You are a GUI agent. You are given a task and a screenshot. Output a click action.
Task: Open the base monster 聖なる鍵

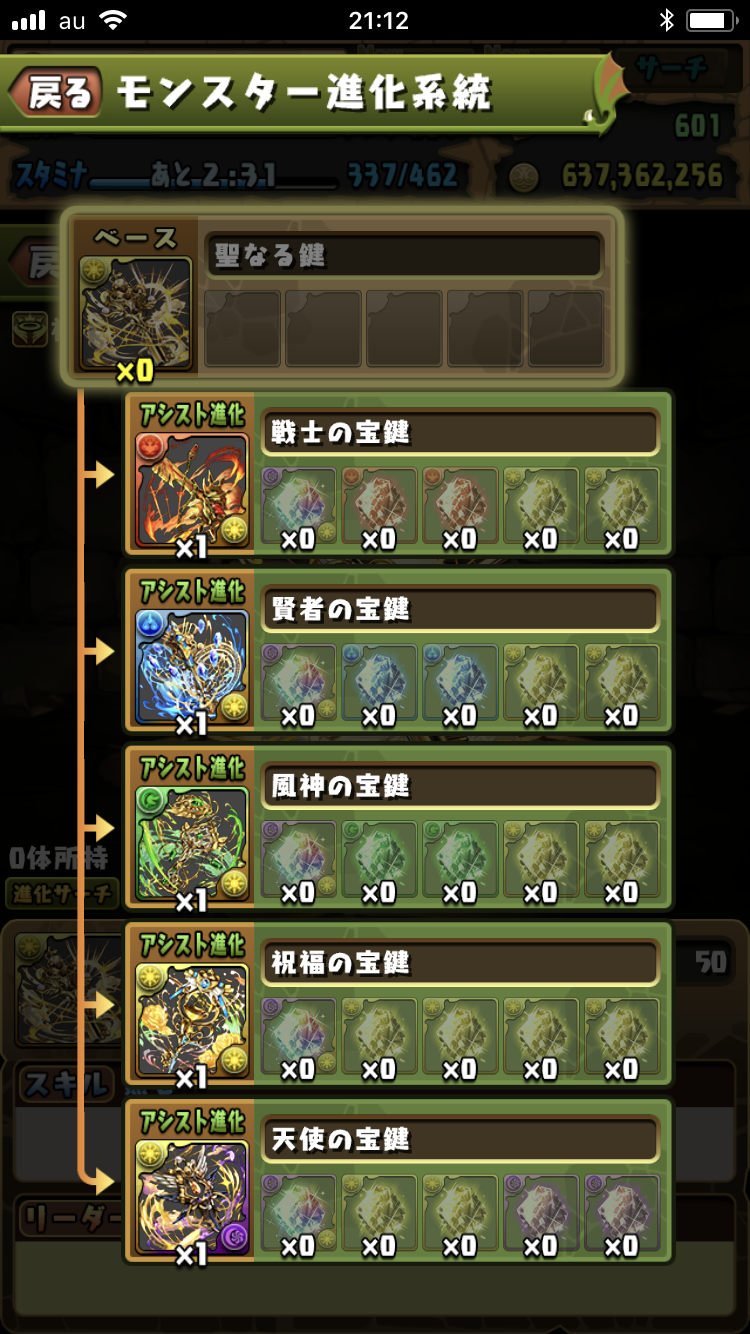[135, 312]
